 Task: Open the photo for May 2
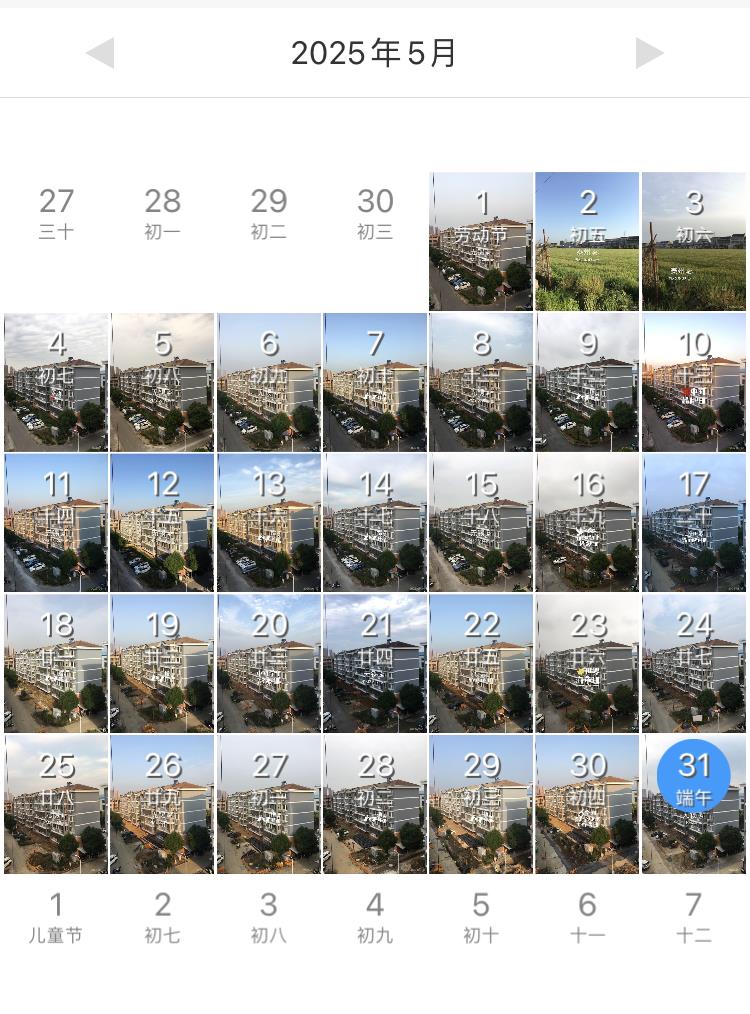(587, 241)
